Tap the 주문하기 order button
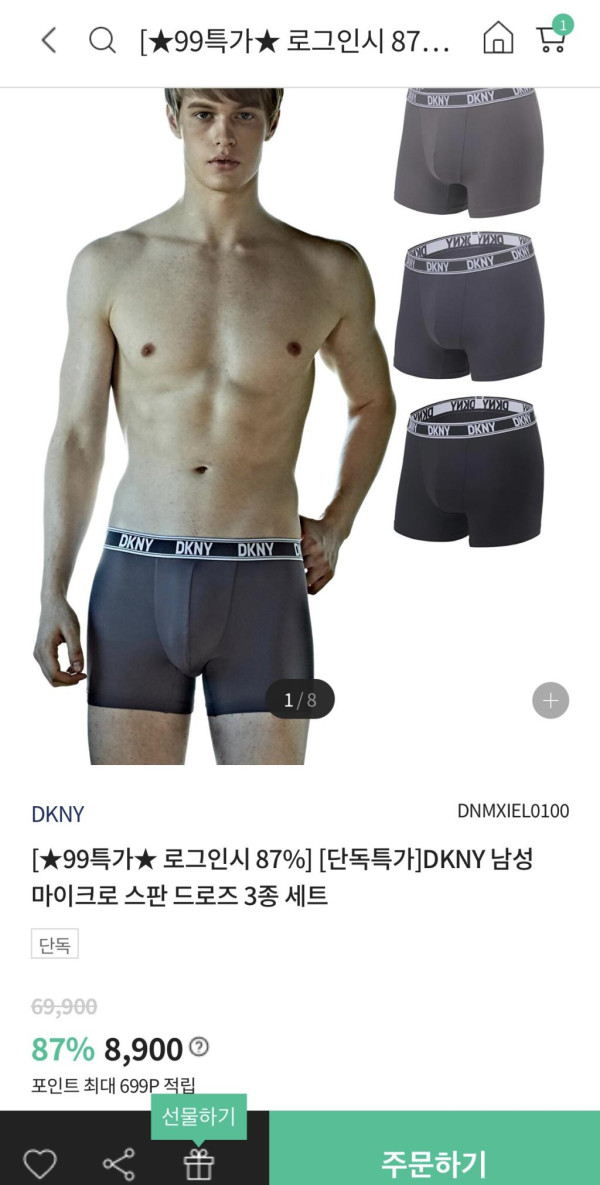Viewport: 600px width, 1185px height. (x=434, y=1162)
